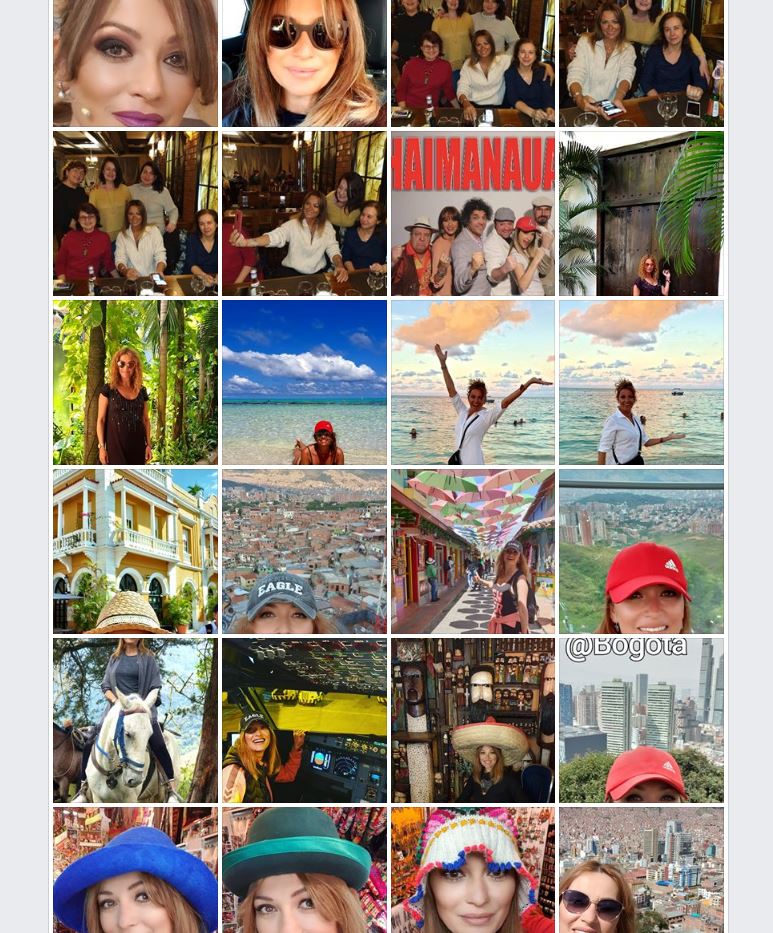Tap the @Bogota skyline photo
The width and height of the screenshot is (773, 933).
click(641, 720)
